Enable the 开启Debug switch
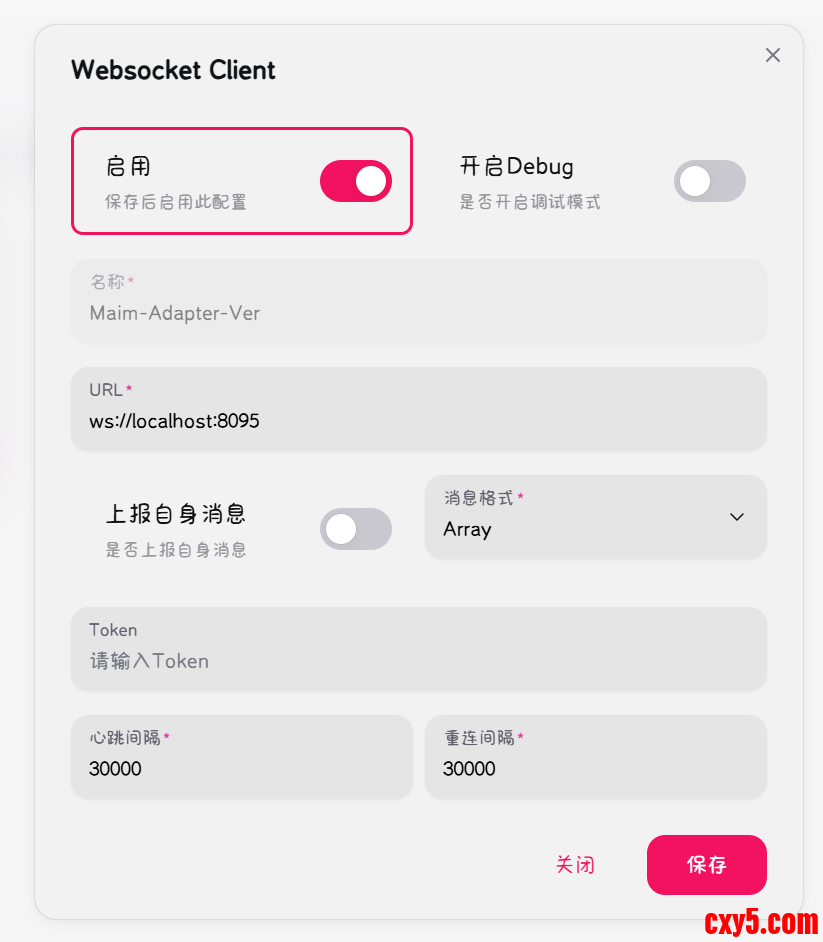The image size is (823, 942). pyautogui.click(x=709, y=181)
